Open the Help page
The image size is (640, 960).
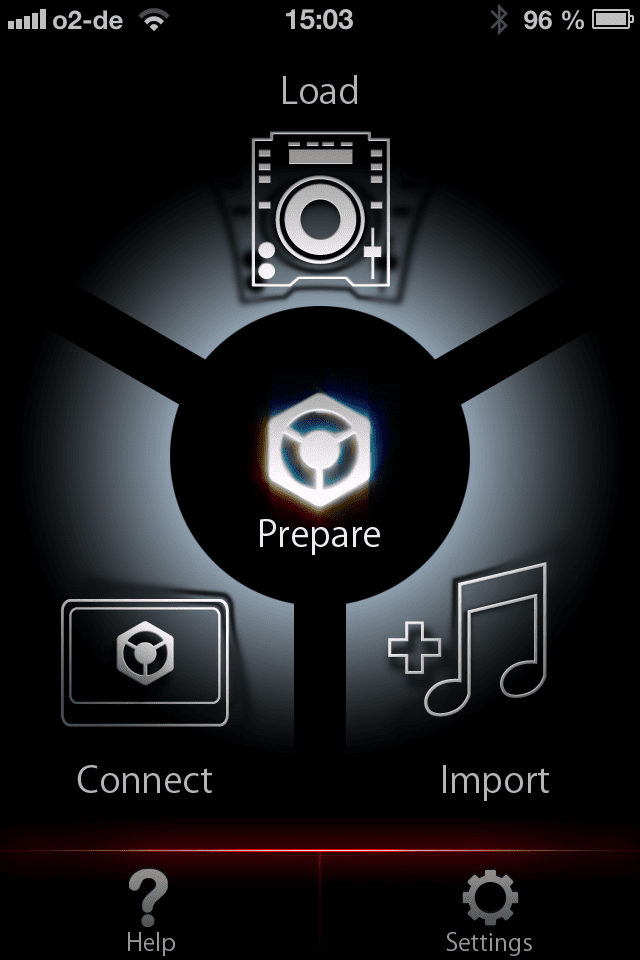pyautogui.click(x=151, y=908)
